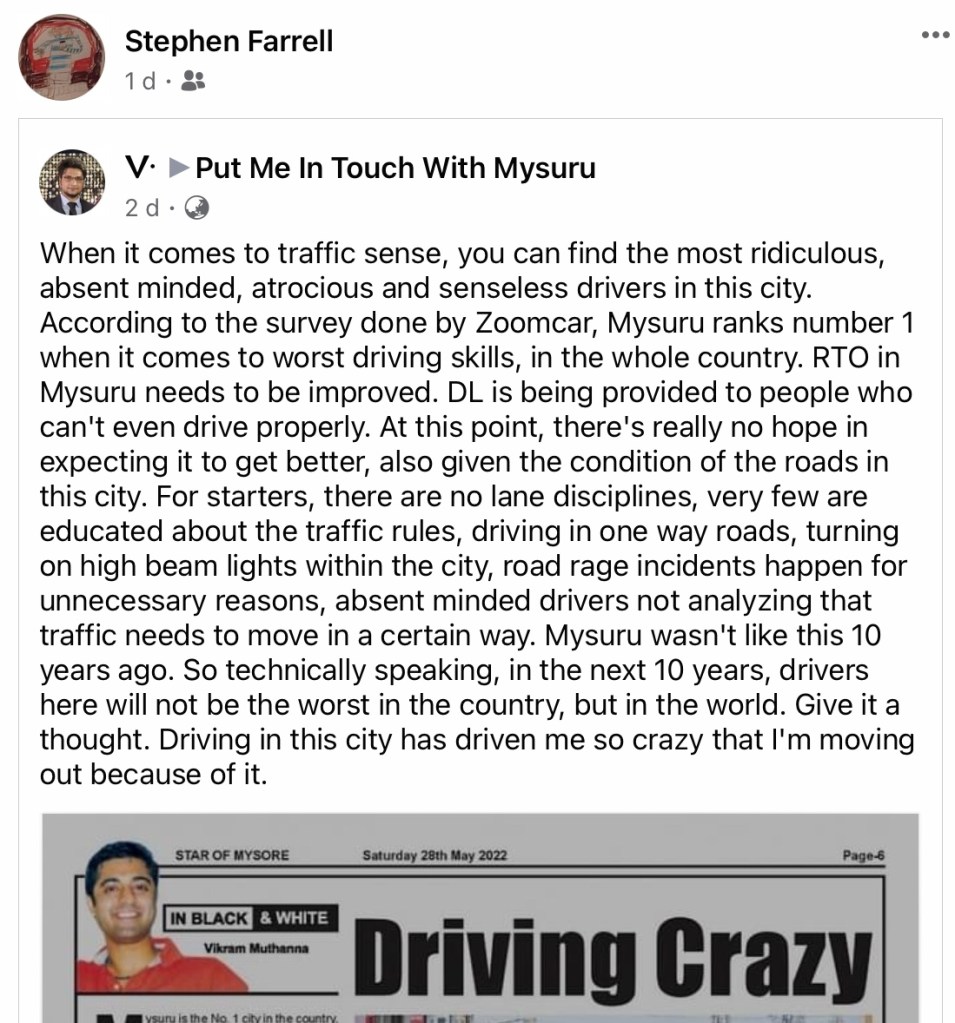Open Stephen Farrell's profile picture

(63, 57)
